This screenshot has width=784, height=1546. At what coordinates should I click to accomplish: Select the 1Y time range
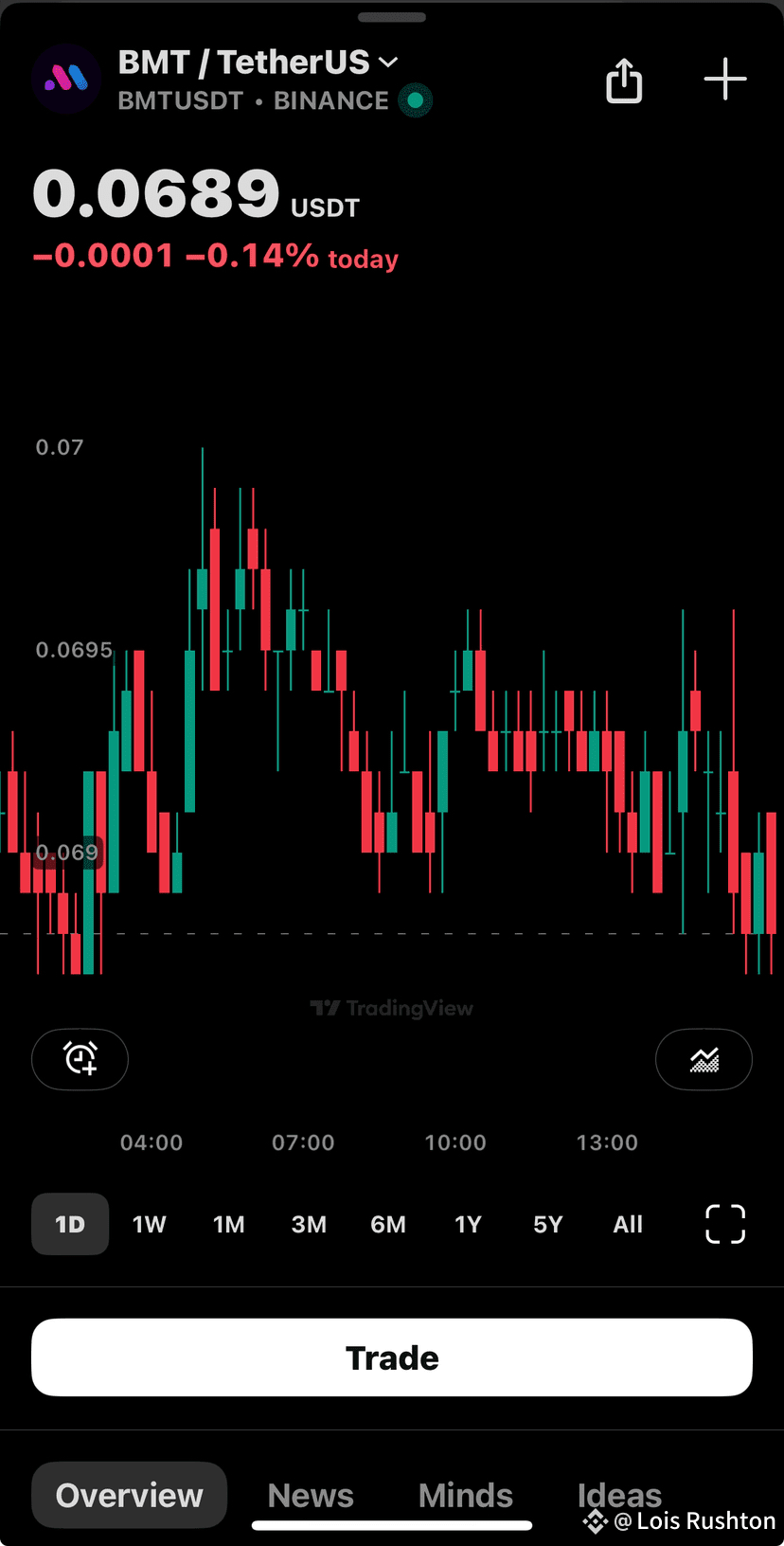point(468,1224)
